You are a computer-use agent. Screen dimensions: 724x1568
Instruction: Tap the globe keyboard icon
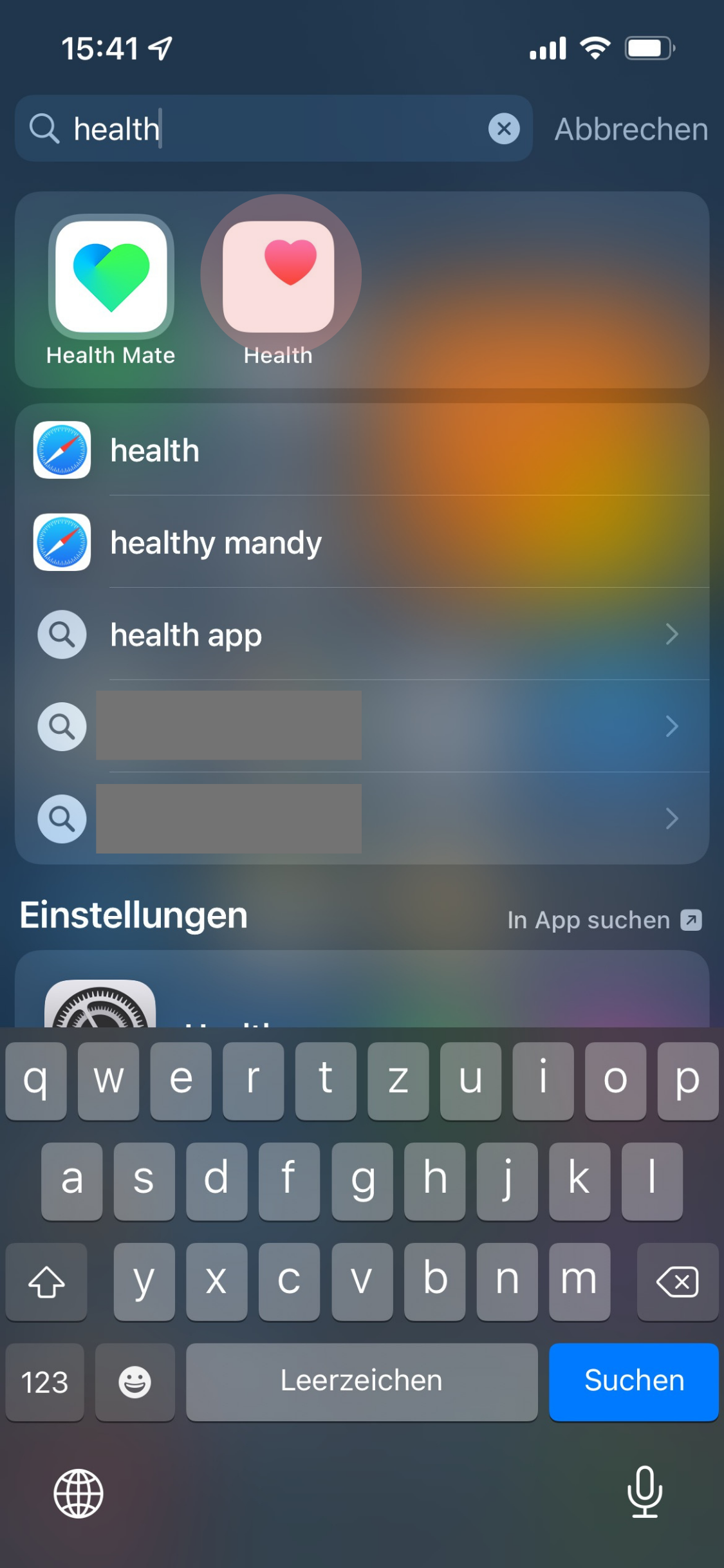point(79,1493)
